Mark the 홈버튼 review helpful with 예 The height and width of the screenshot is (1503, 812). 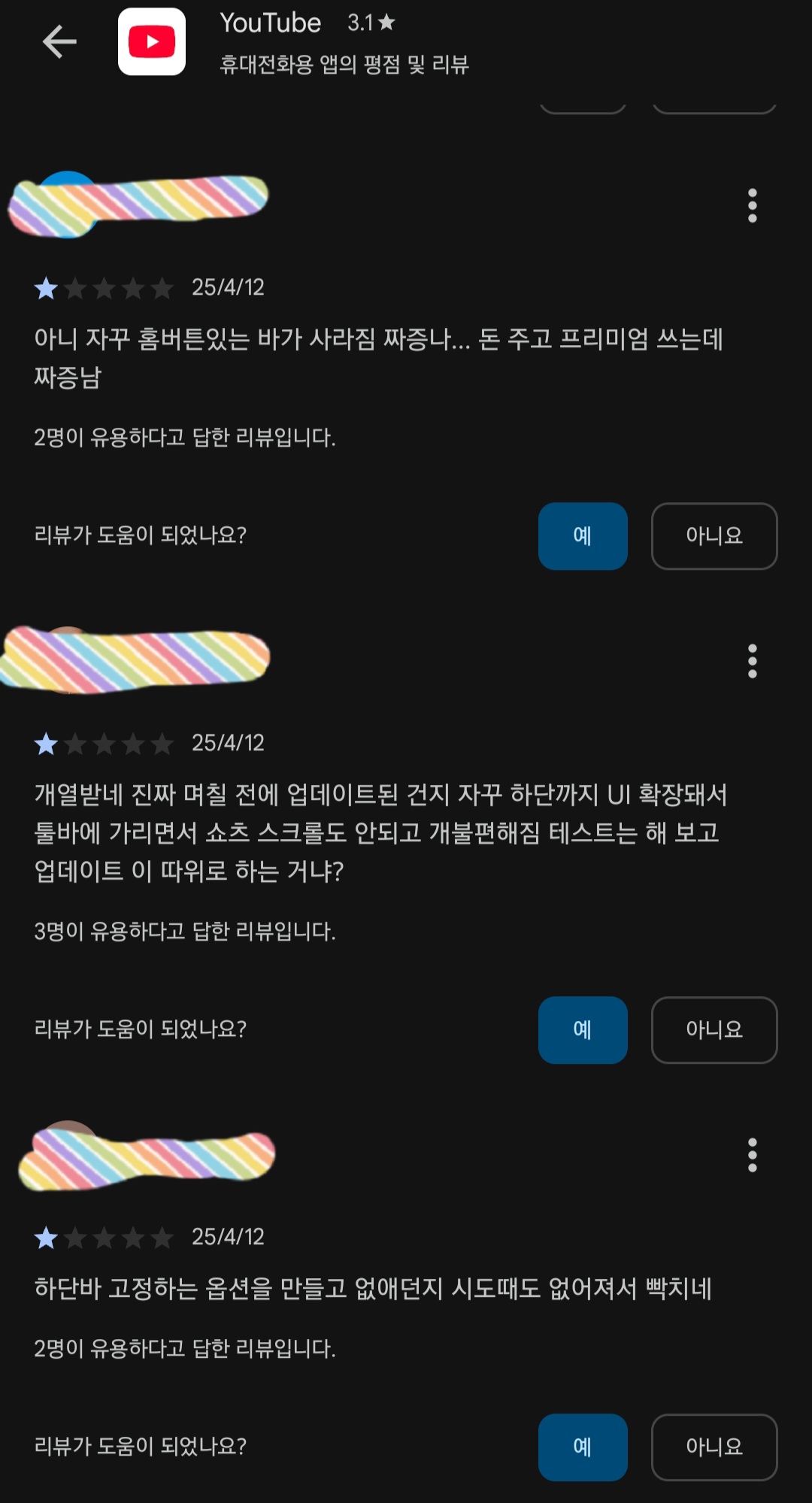point(583,536)
